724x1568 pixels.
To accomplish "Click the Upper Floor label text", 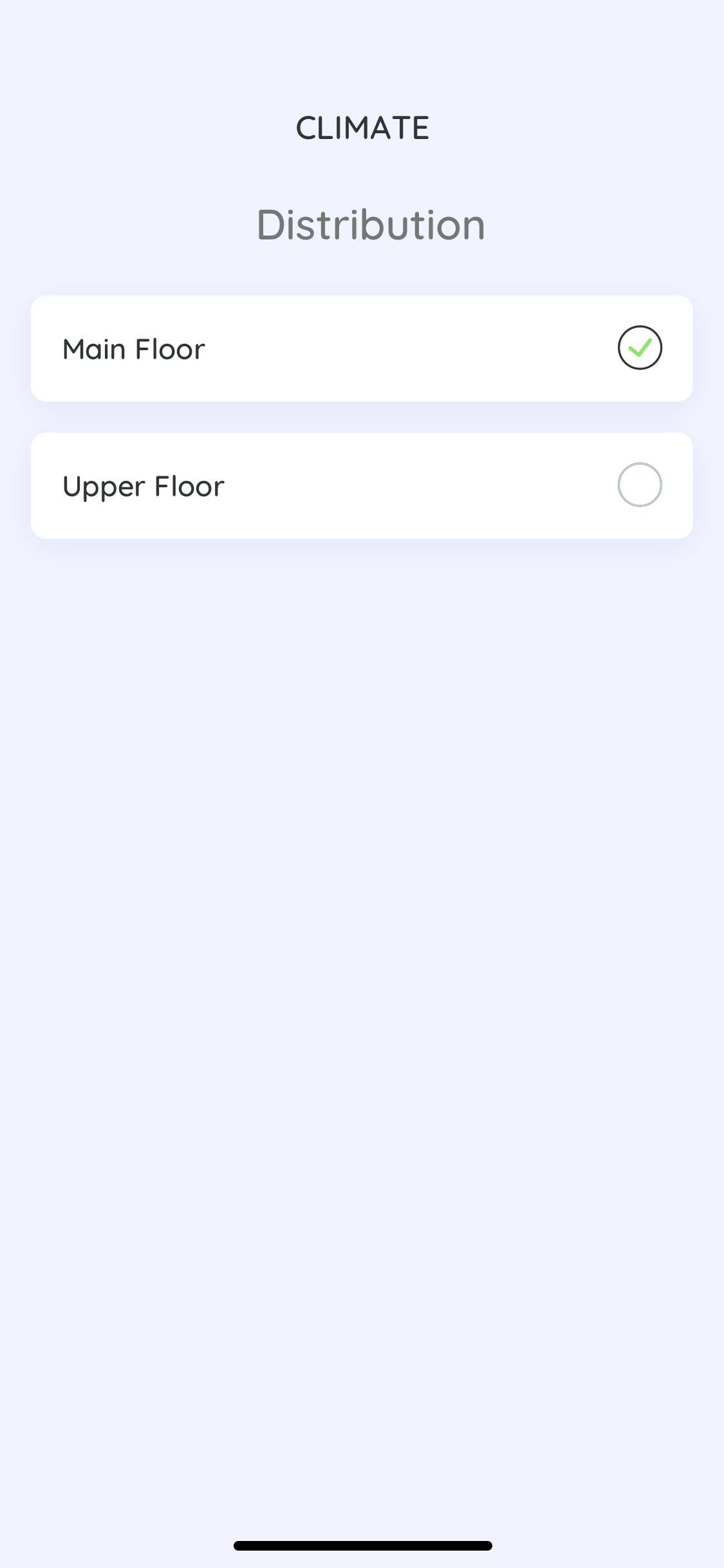I will (x=144, y=485).
